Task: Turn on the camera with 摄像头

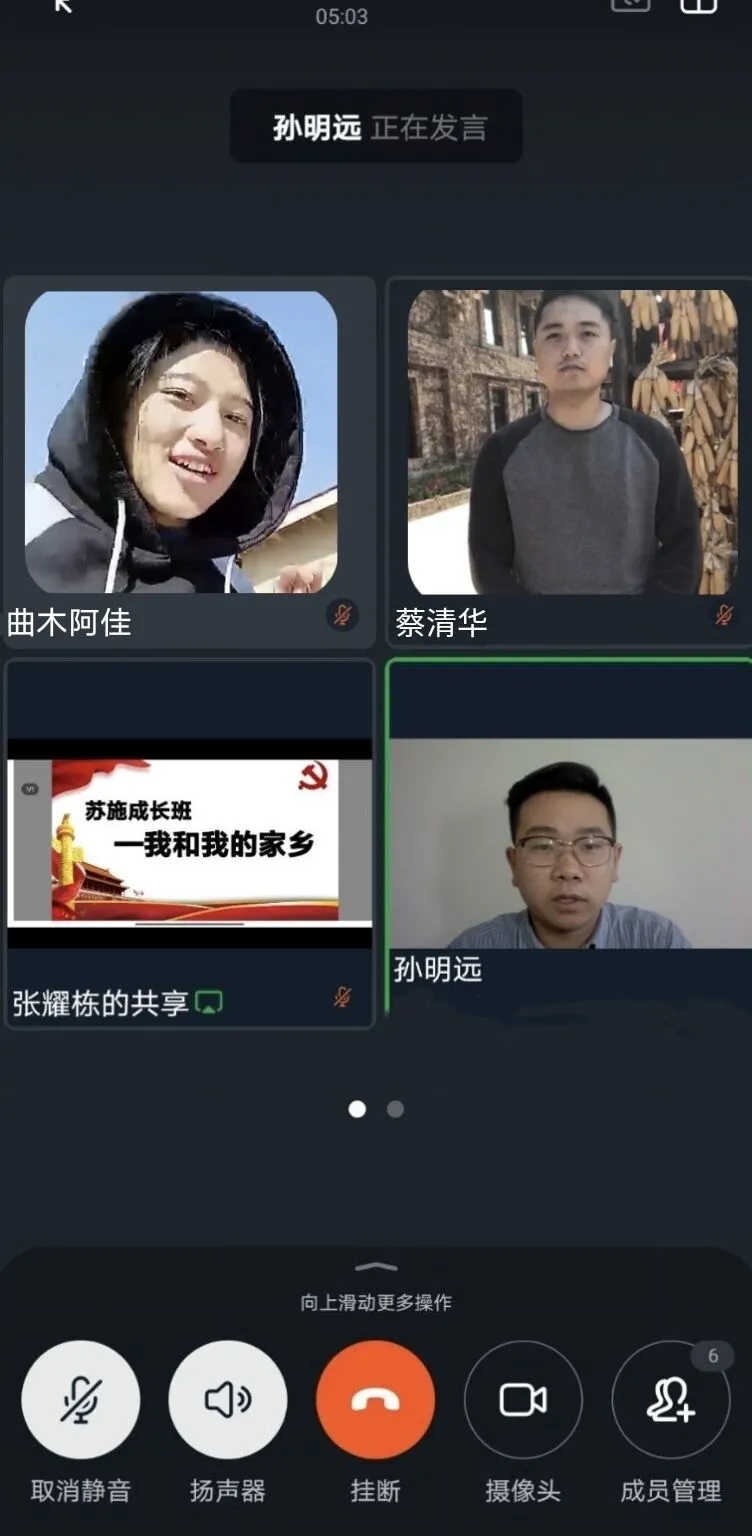Action: 523,1399
